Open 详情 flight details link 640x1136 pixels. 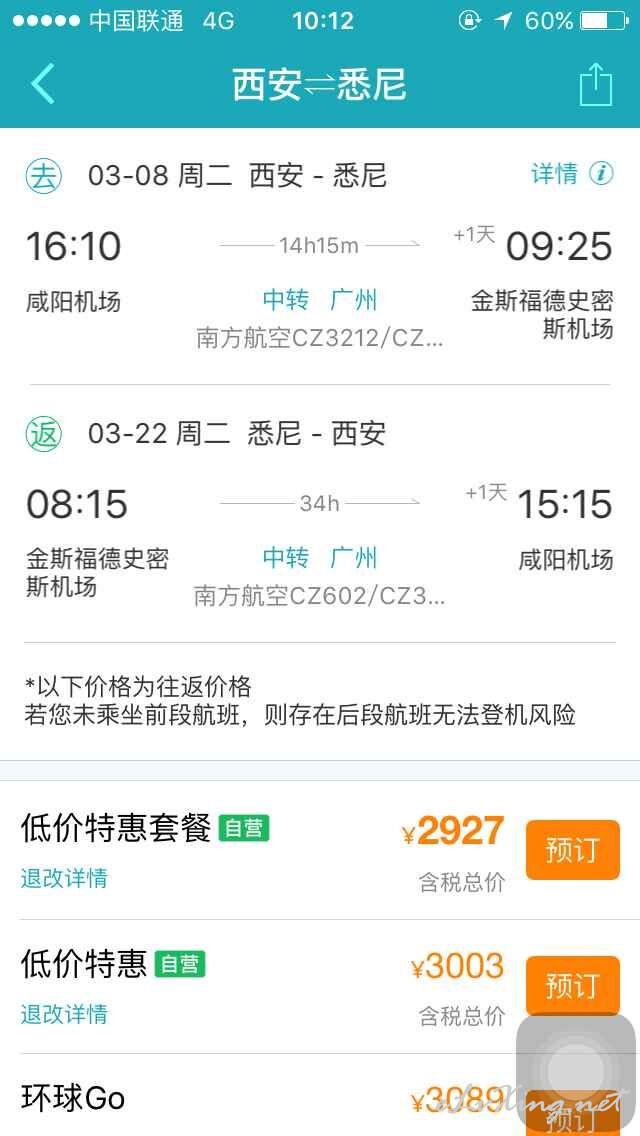tap(572, 174)
